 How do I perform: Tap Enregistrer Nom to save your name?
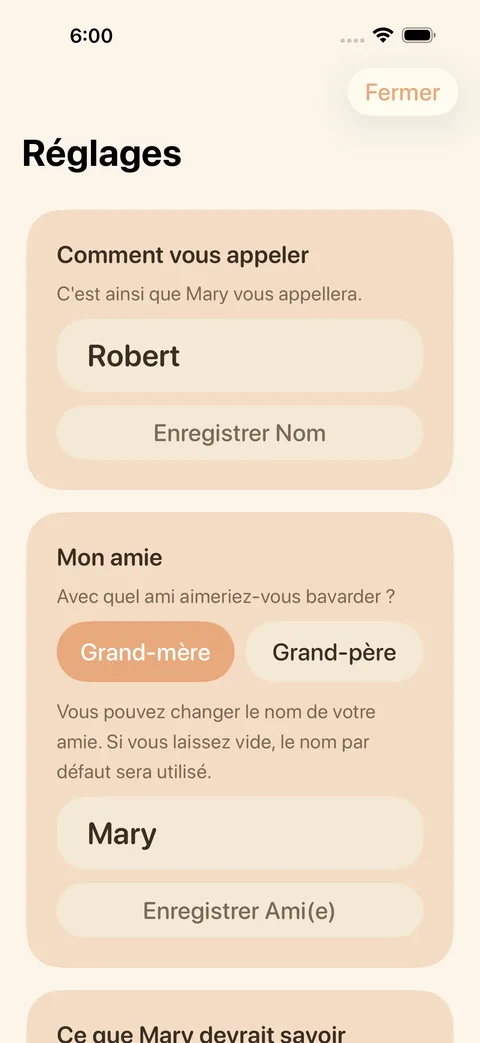pyautogui.click(x=240, y=433)
